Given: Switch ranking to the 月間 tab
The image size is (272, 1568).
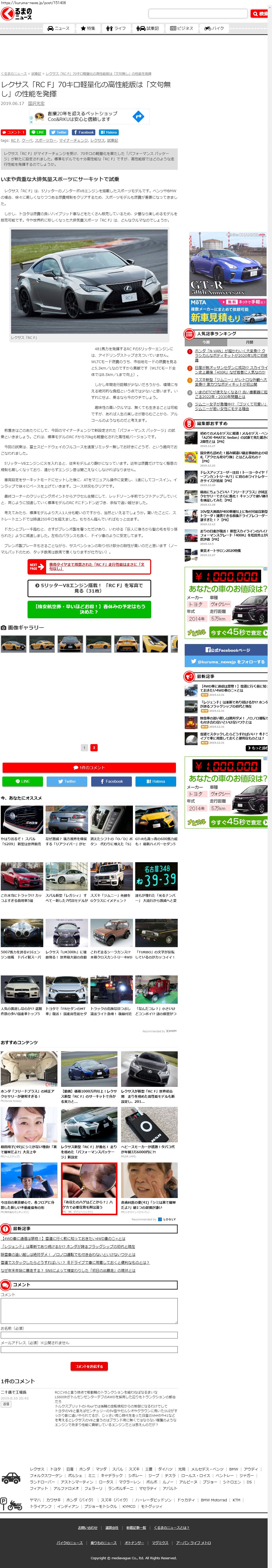Looking at the screenshot, I should (x=249, y=342).
